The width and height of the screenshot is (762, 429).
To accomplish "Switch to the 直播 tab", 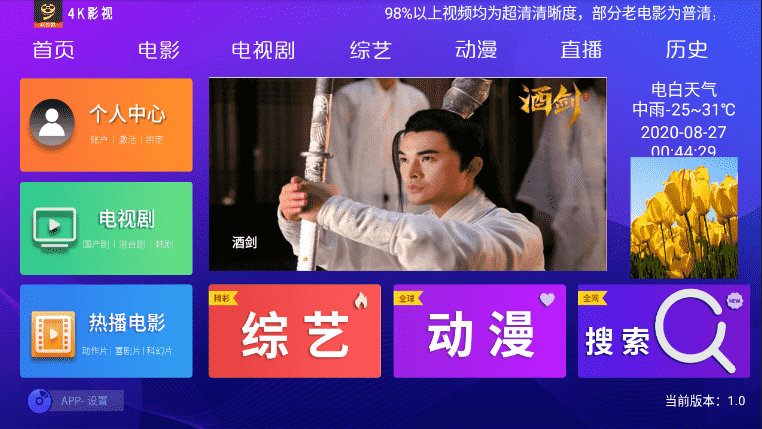I will pos(581,50).
